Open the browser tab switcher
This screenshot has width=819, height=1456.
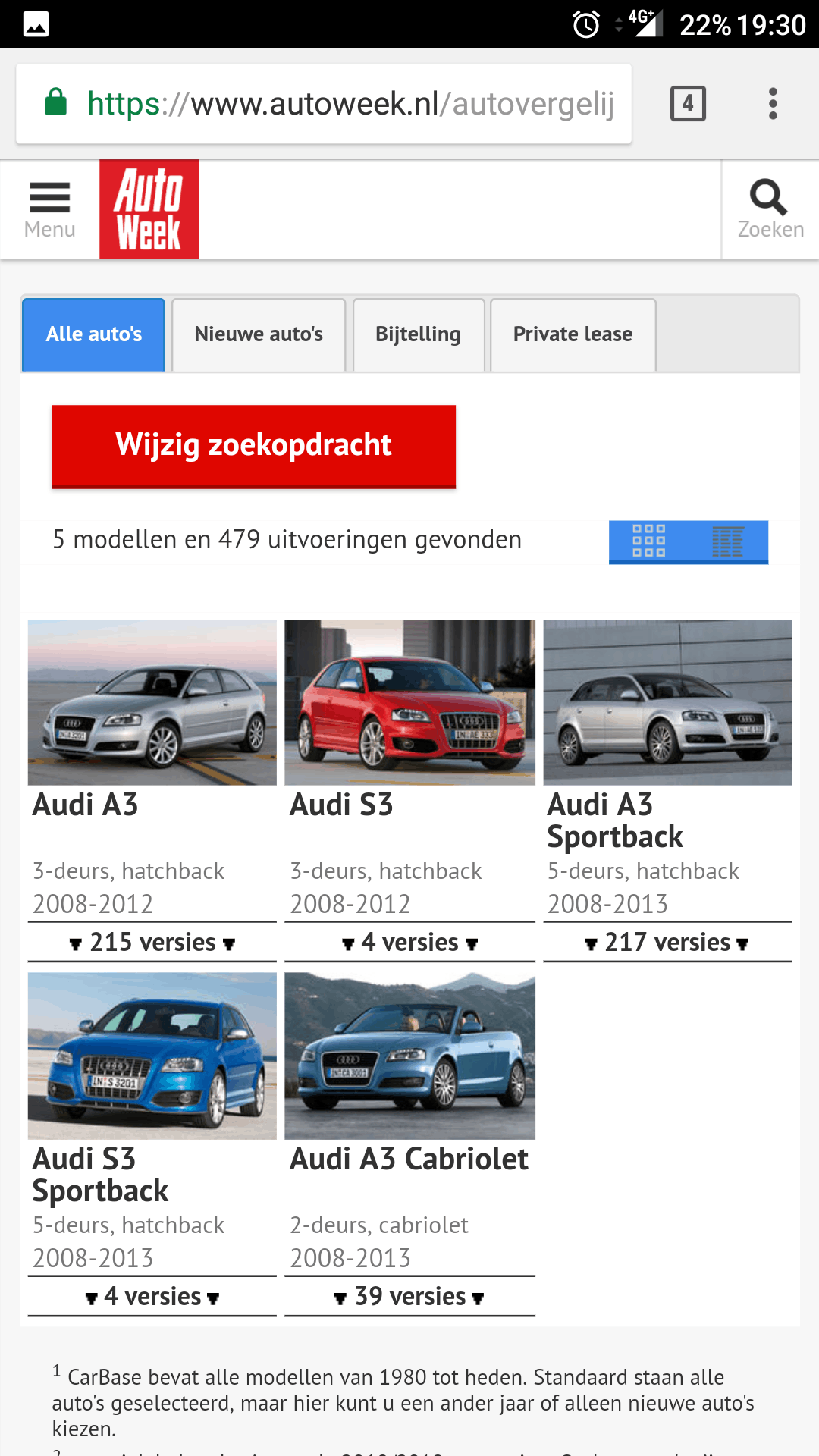click(x=688, y=104)
